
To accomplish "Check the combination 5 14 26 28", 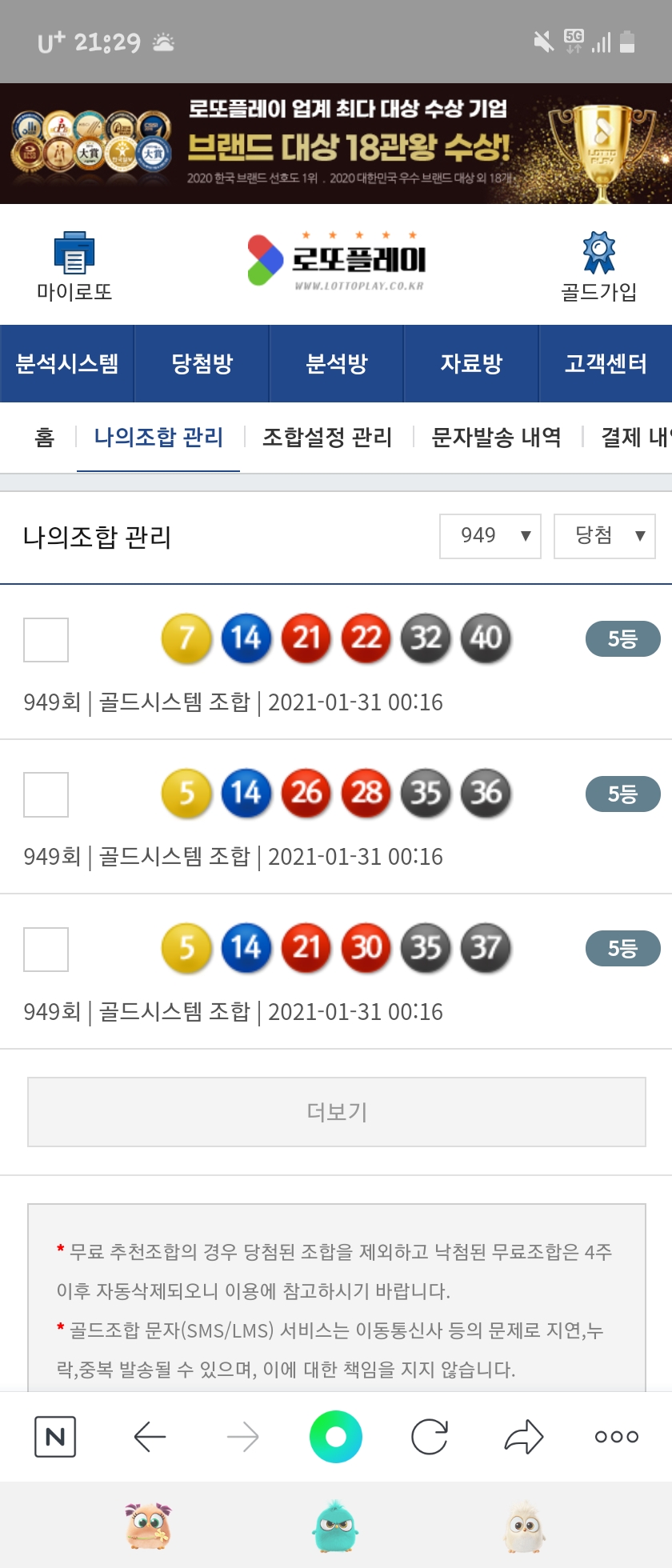I will 46,794.
